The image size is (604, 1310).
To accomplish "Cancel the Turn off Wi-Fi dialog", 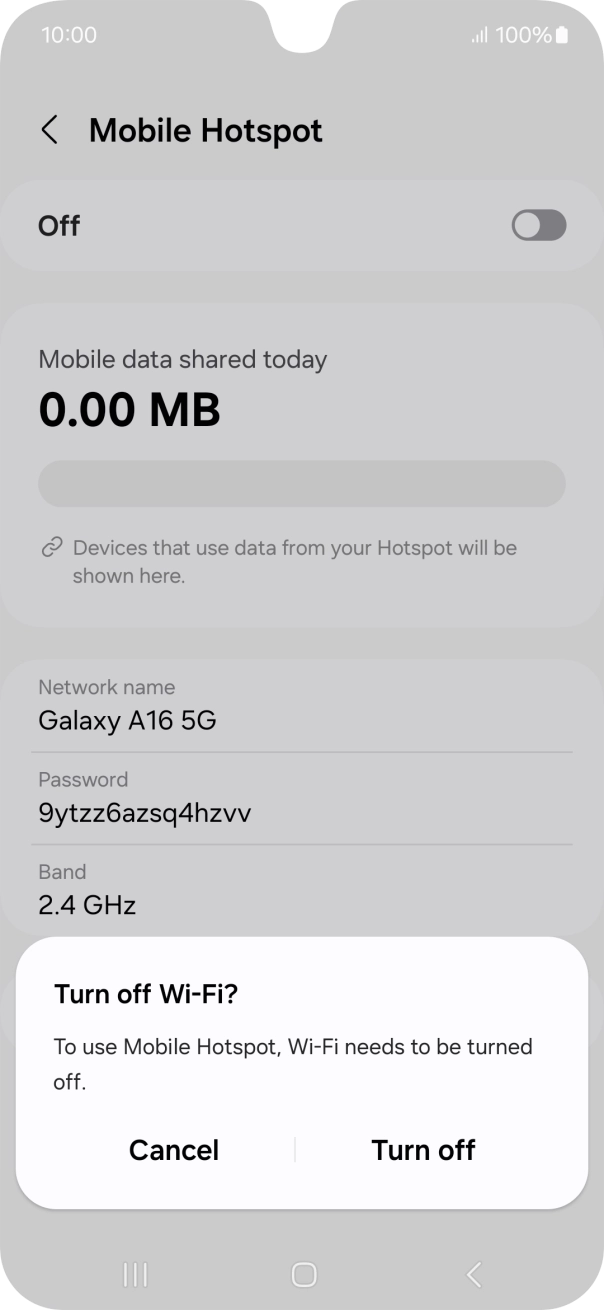I will [x=174, y=1150].
